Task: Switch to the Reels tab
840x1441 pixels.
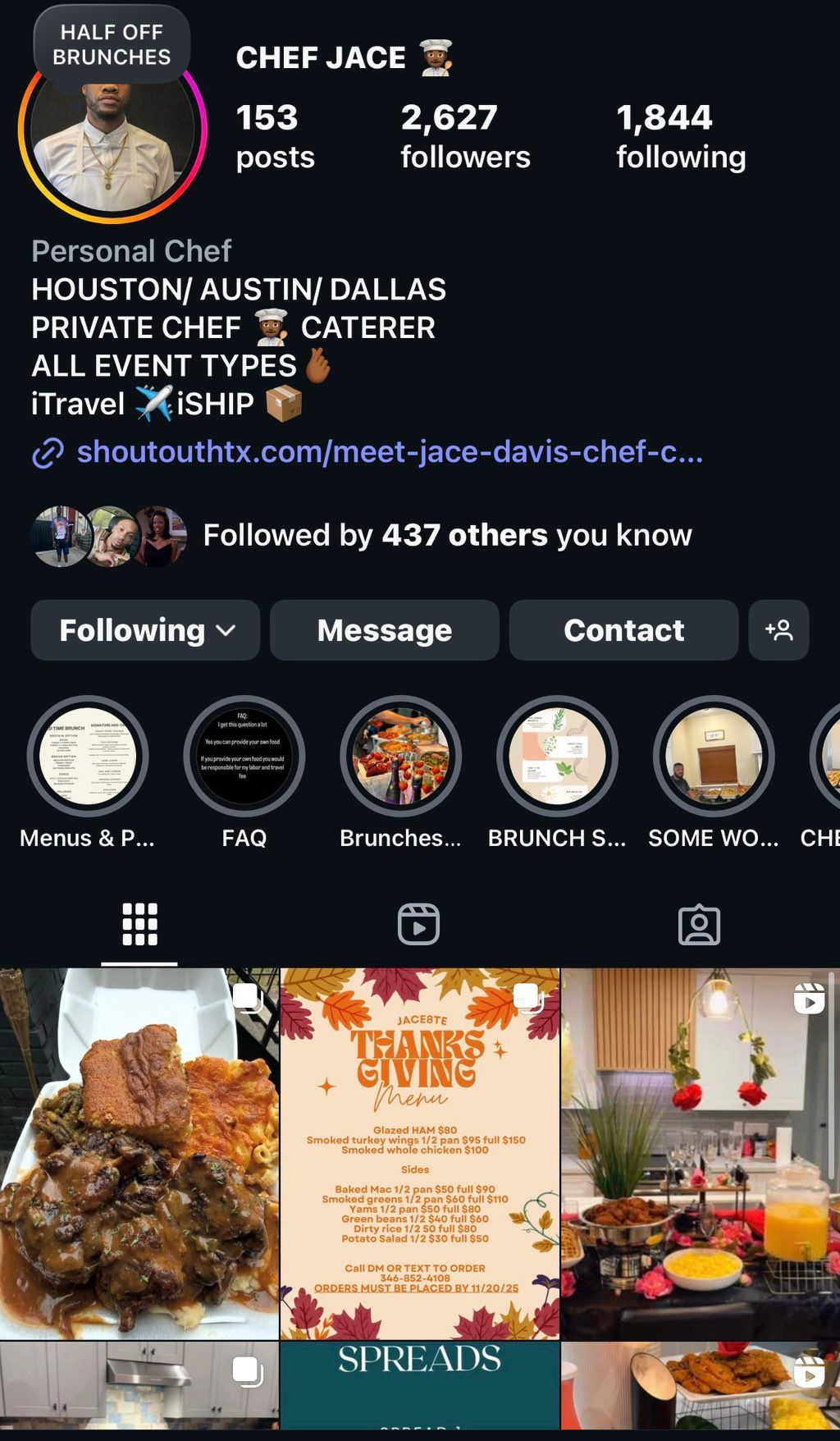Action: click(418, 925)
